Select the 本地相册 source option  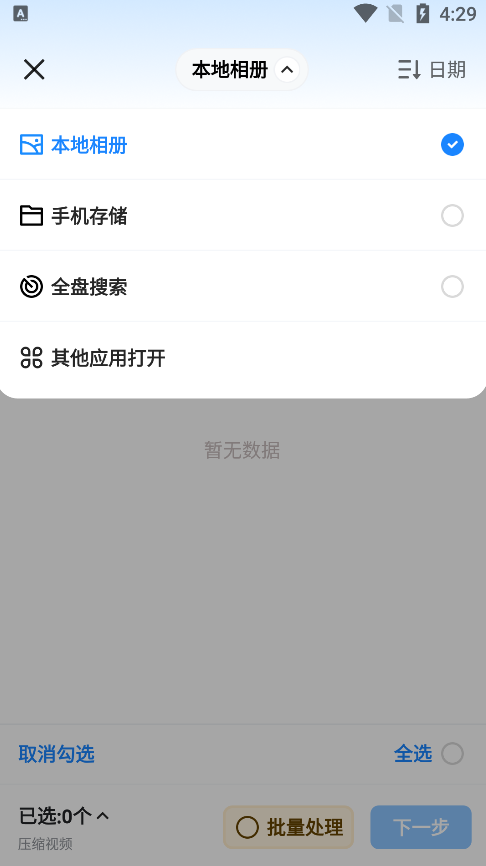[x=243, y=145]
